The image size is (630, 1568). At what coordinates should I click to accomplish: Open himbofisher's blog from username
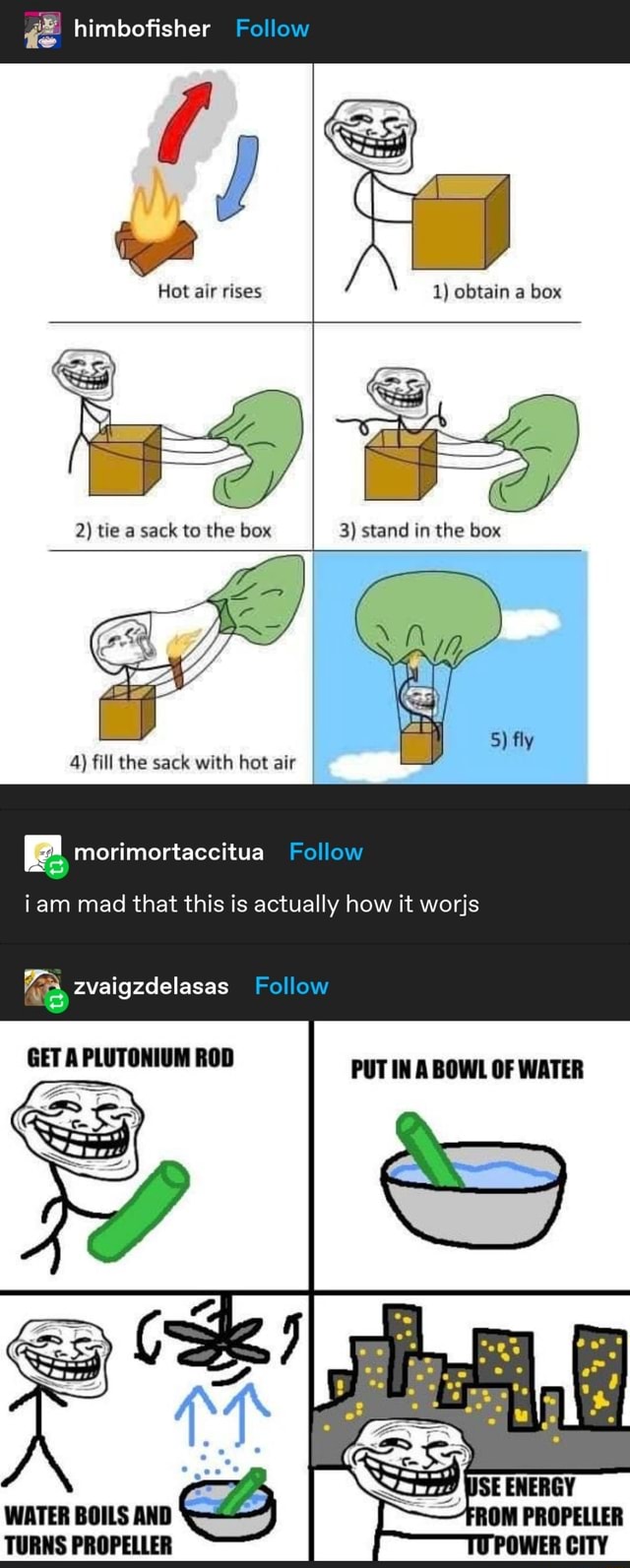pyautogui.click(x=142, y=29)
